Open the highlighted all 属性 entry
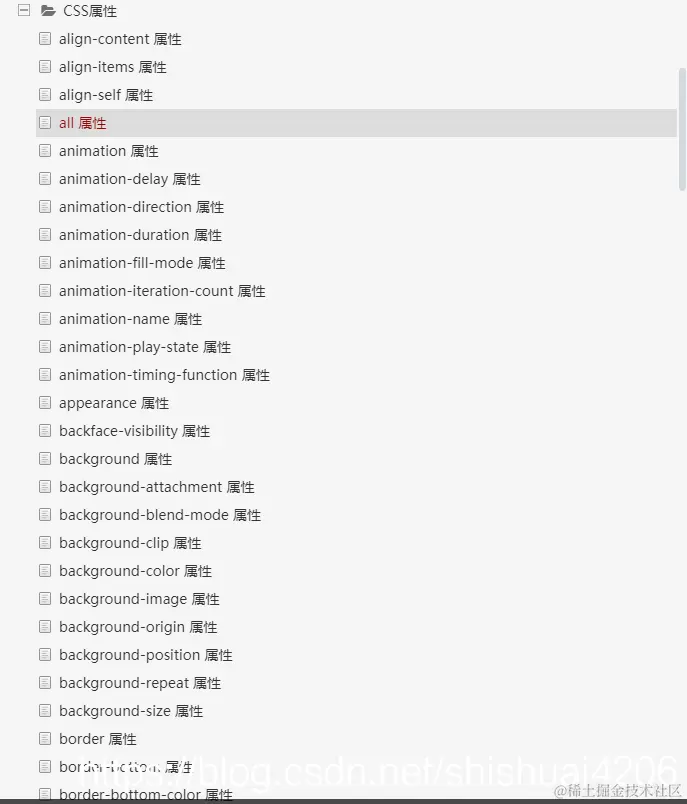Screen dimensions: 687x804 pos(82,123)
